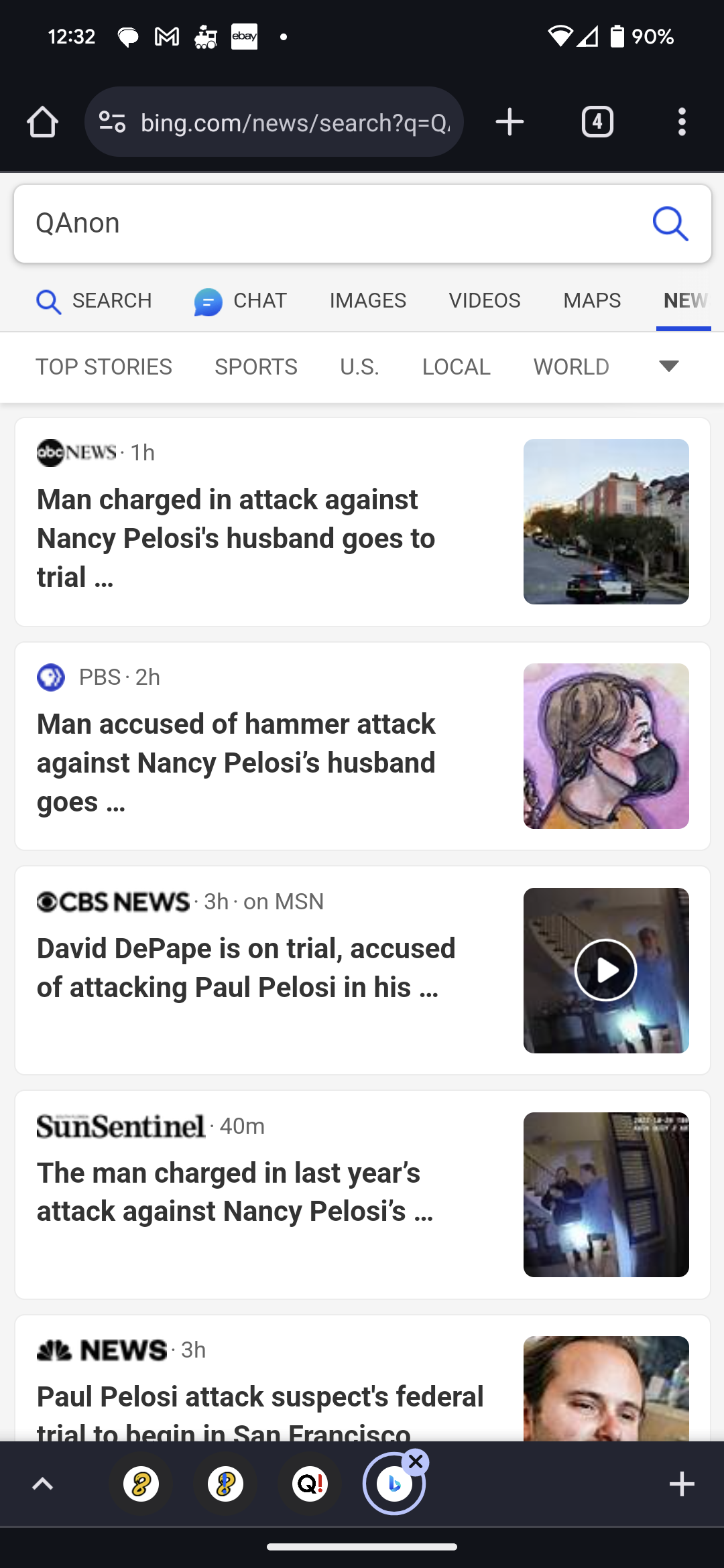The image size is (724, 1568).
Task: Play the CBS News David DePape video
Action: pos(605,970)
